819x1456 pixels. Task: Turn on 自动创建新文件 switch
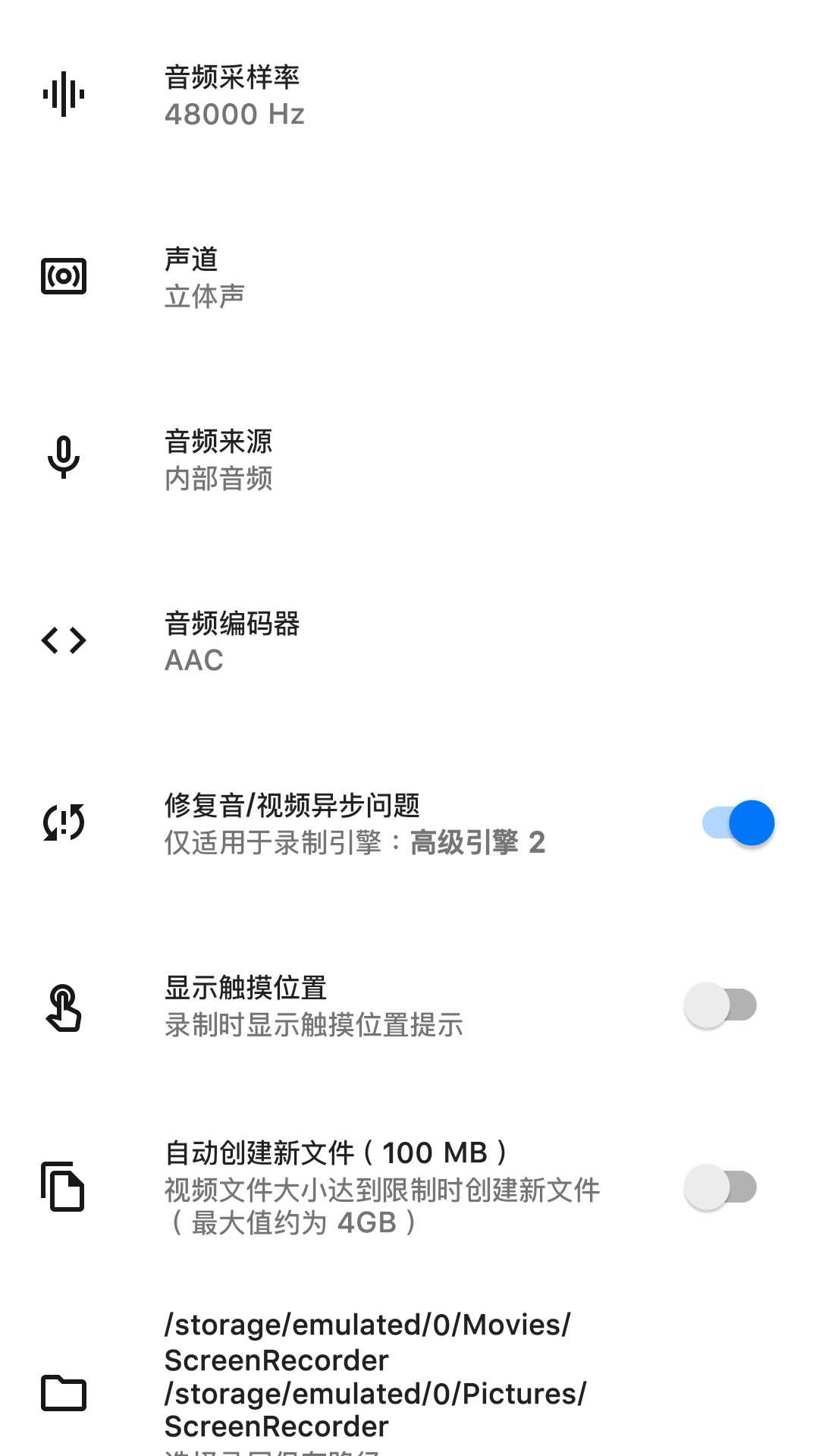click(720, 1187)
